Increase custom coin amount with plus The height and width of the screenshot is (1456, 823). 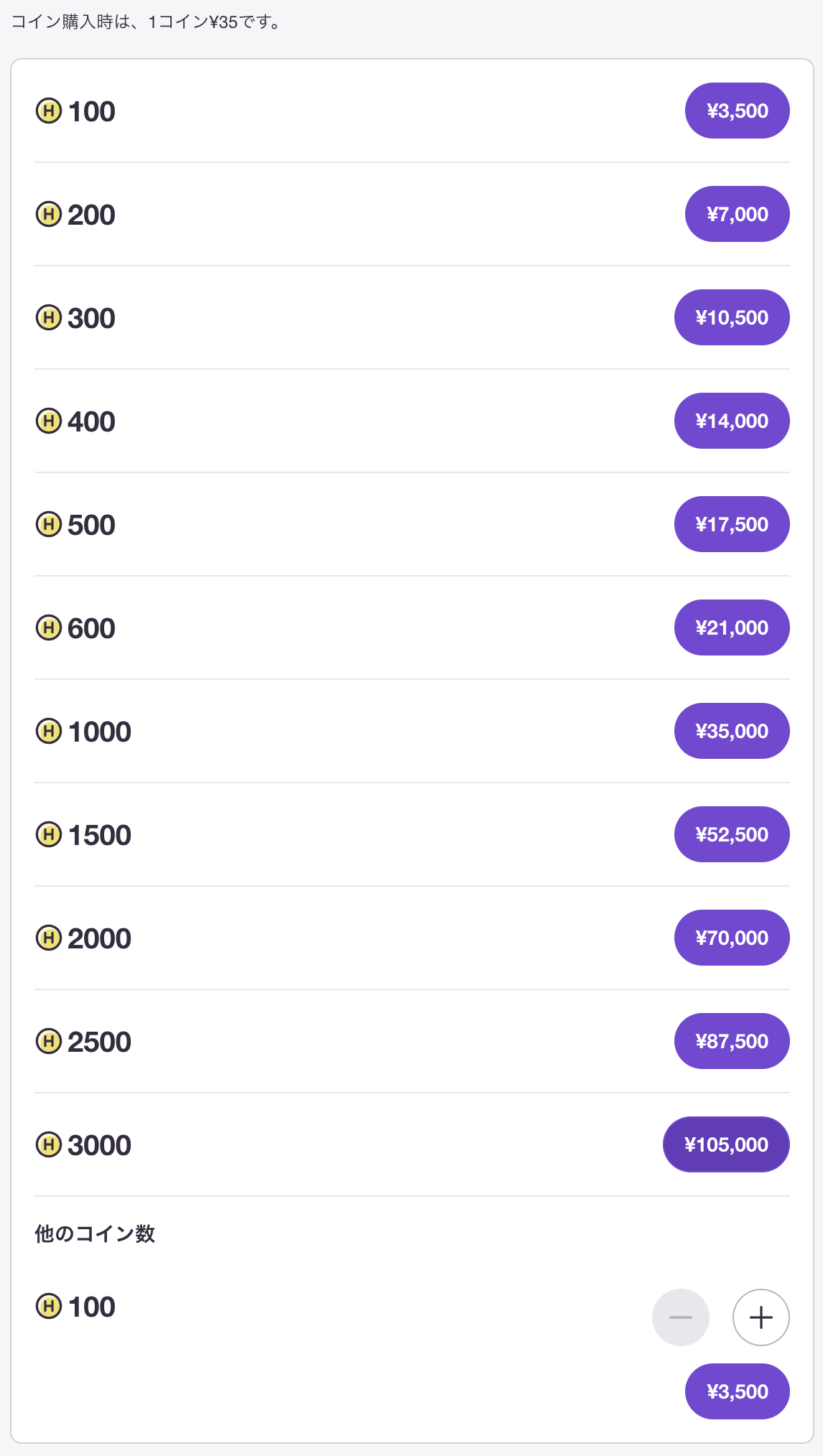(761, 1317)
